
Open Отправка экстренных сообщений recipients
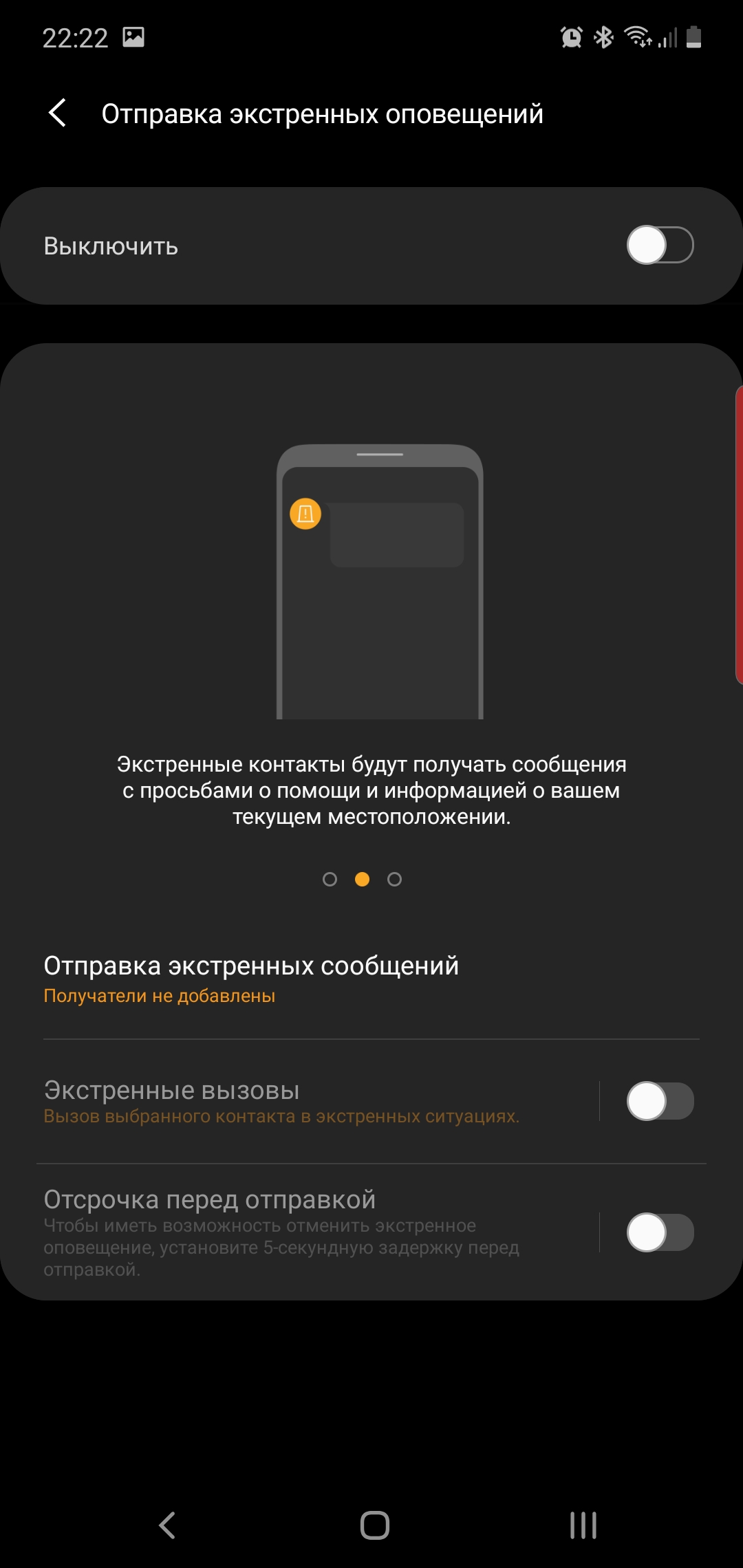tap(250, 979)
